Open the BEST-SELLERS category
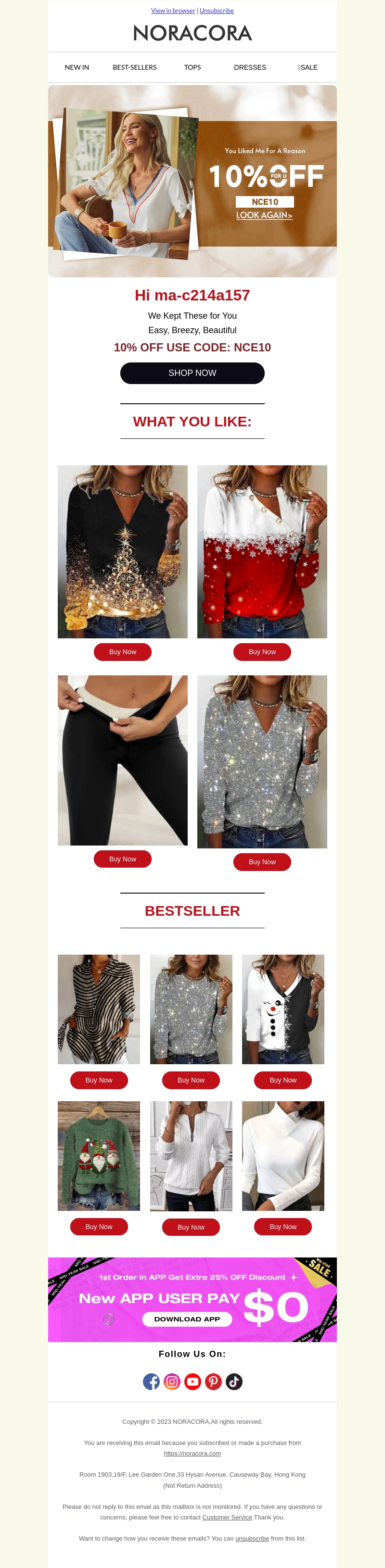The width and height of the screenshot is (385, 1568). pos(135,68)
